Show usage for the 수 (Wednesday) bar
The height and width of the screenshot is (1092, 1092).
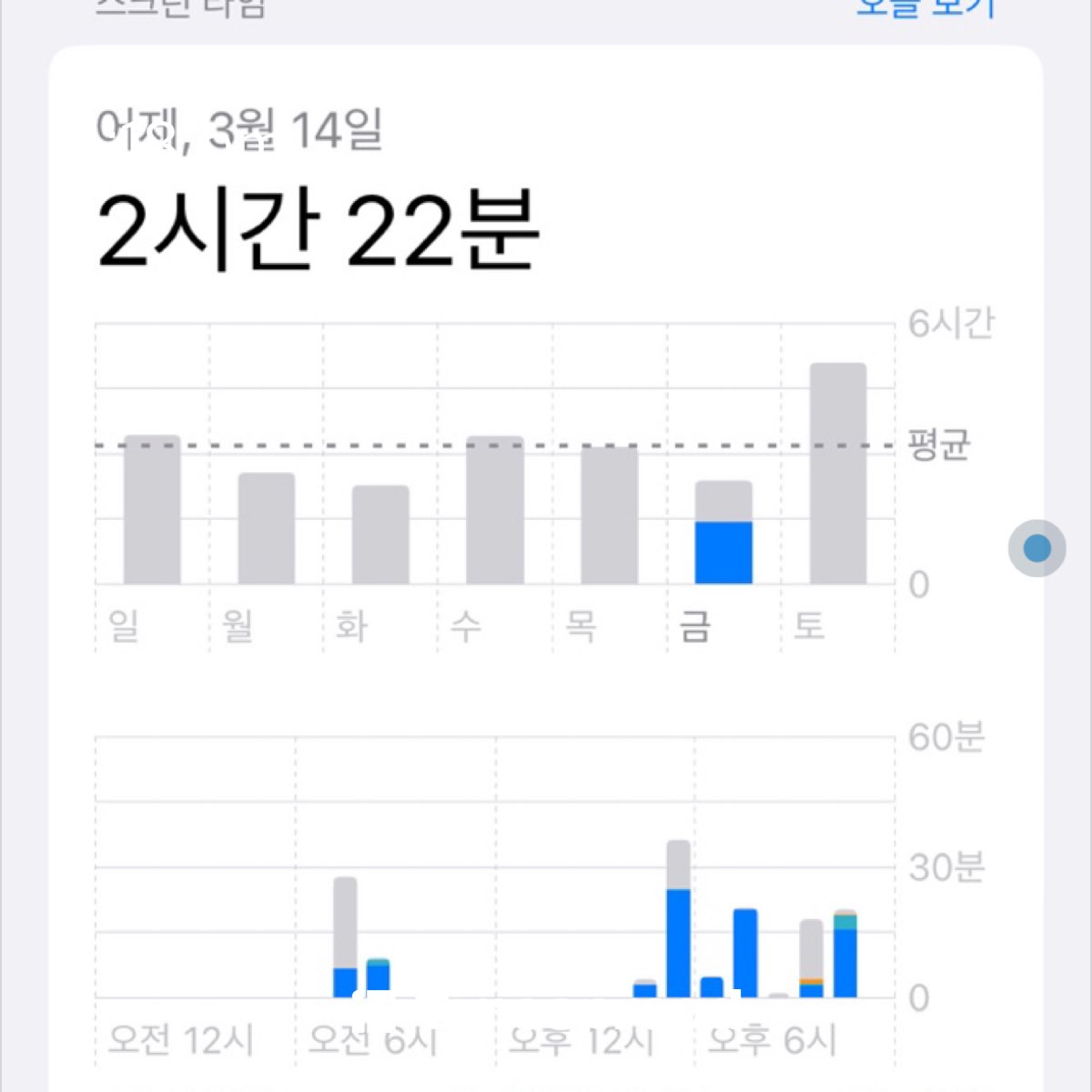coord(495,510)
